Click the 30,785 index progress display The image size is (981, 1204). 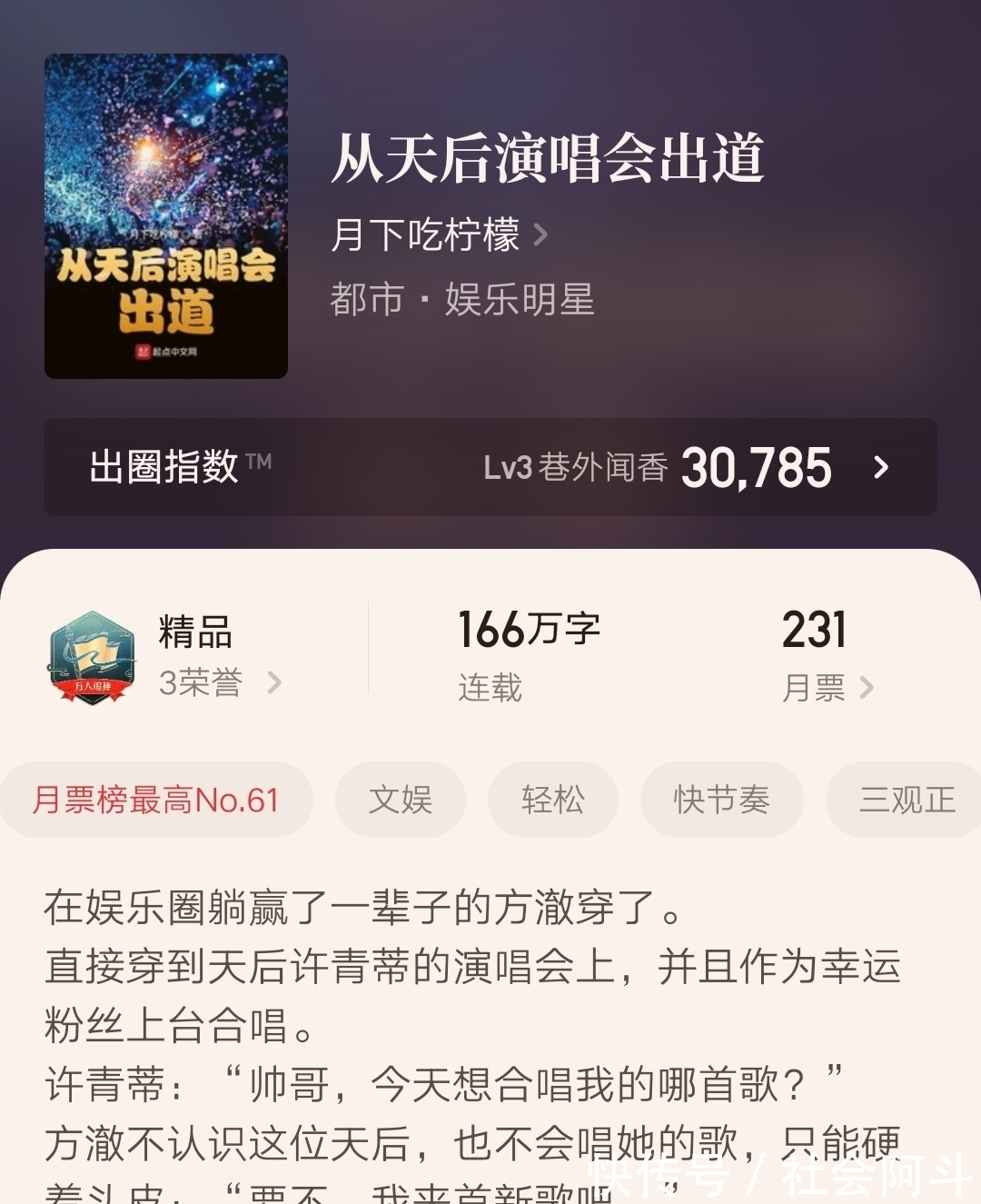tap(752, 467)
